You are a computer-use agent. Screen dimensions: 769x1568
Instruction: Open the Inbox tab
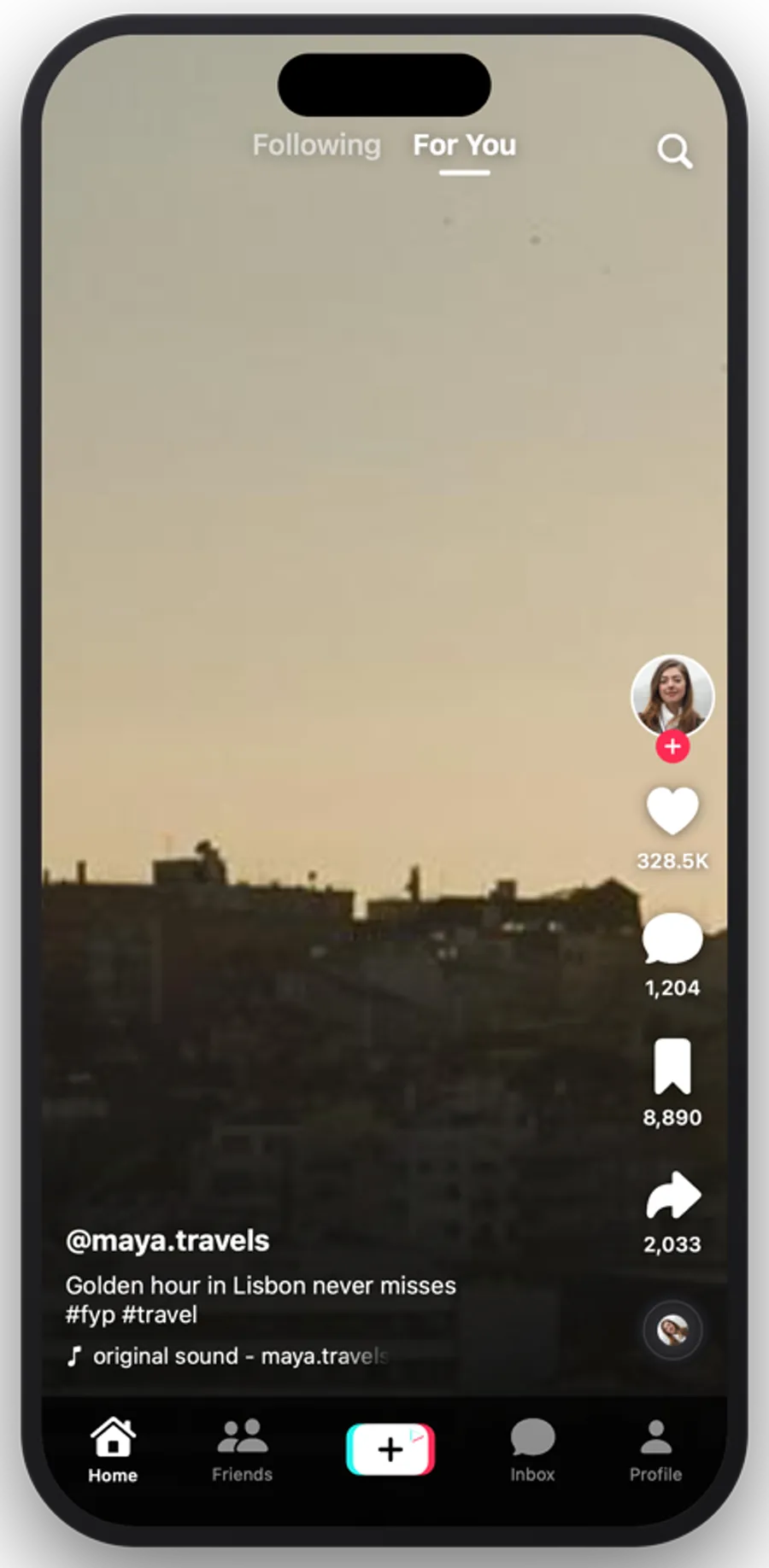pyautogui.click(x=532, y=1450)
